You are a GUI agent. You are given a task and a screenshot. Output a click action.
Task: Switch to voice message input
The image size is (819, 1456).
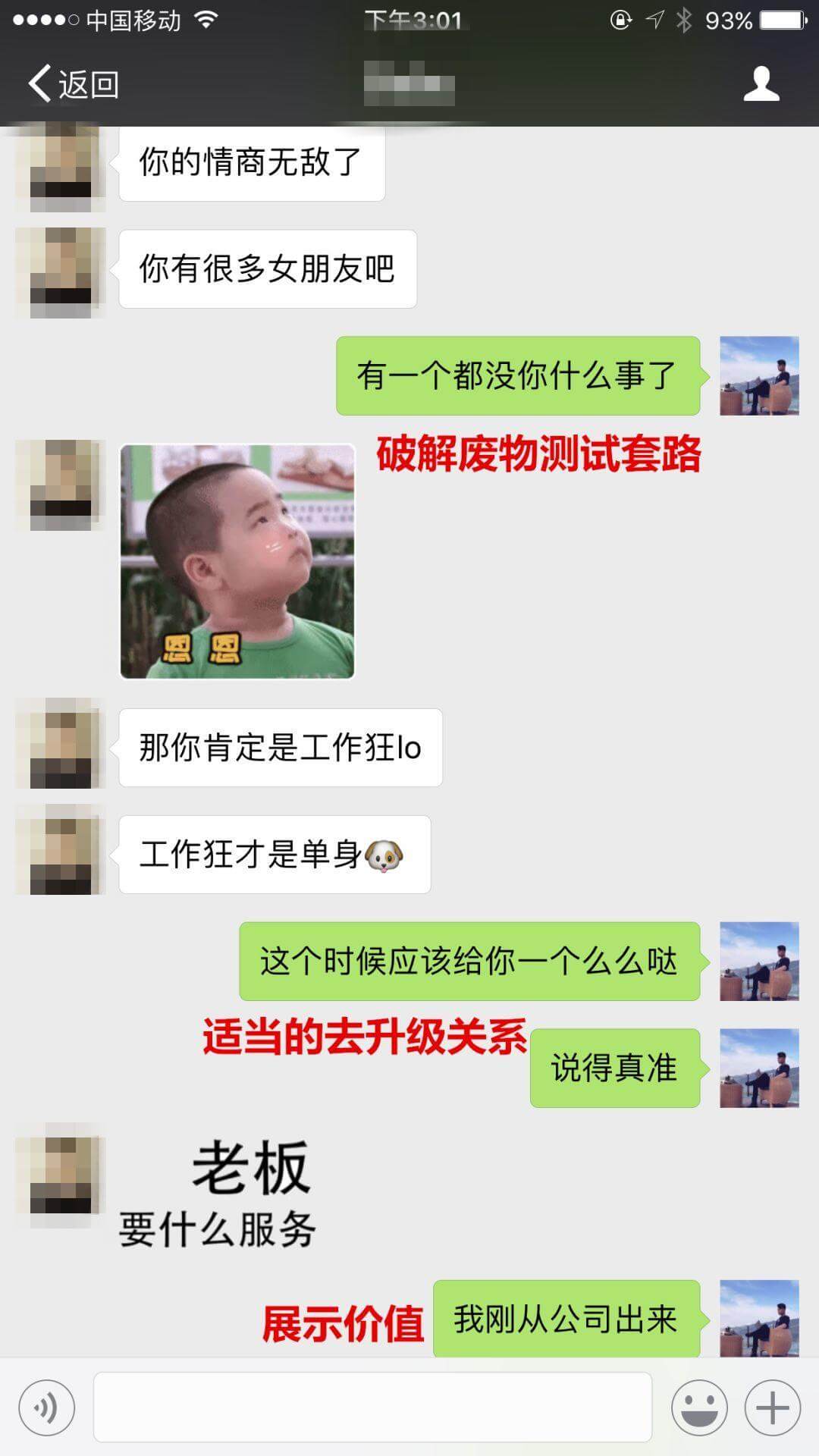(x=47, y=1407)
